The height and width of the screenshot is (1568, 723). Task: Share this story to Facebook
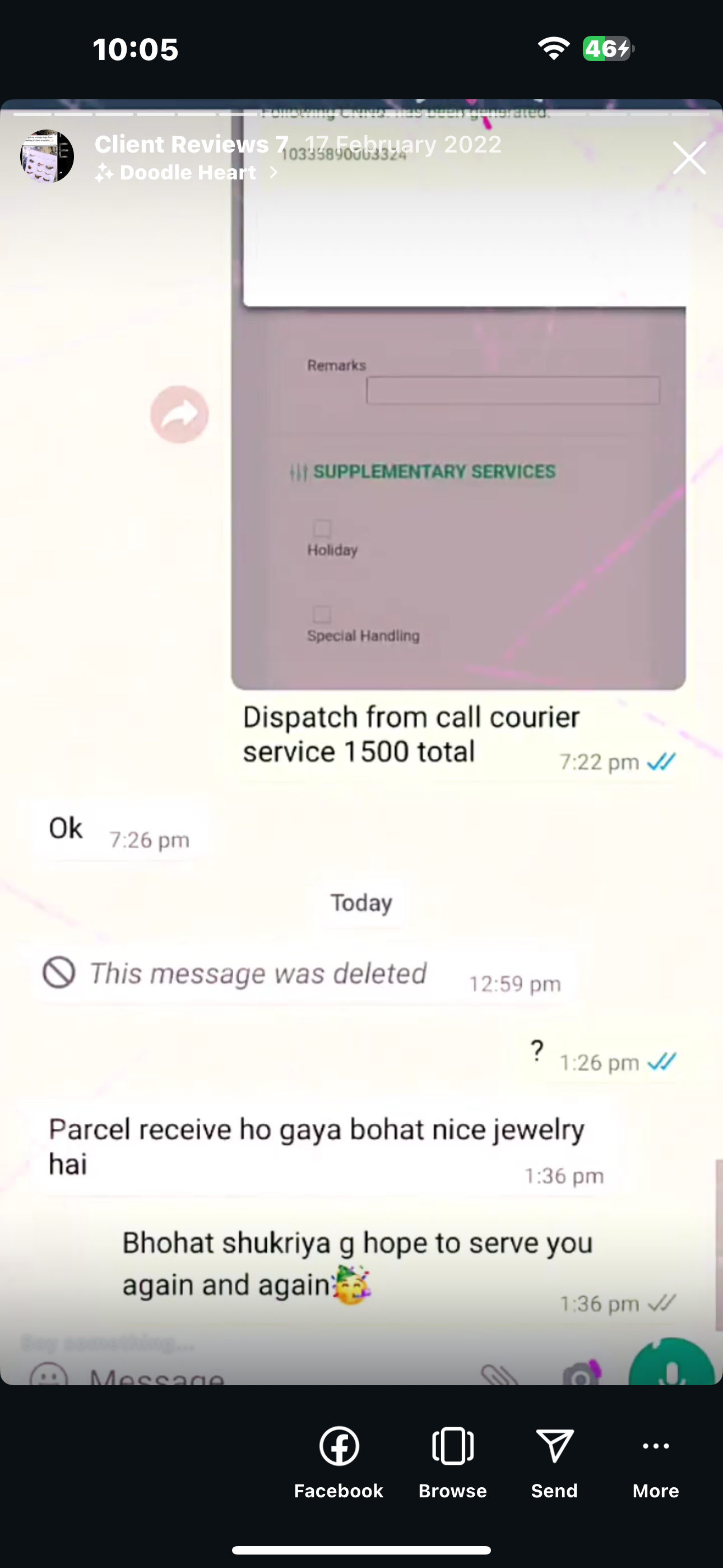pos(339,1461)
